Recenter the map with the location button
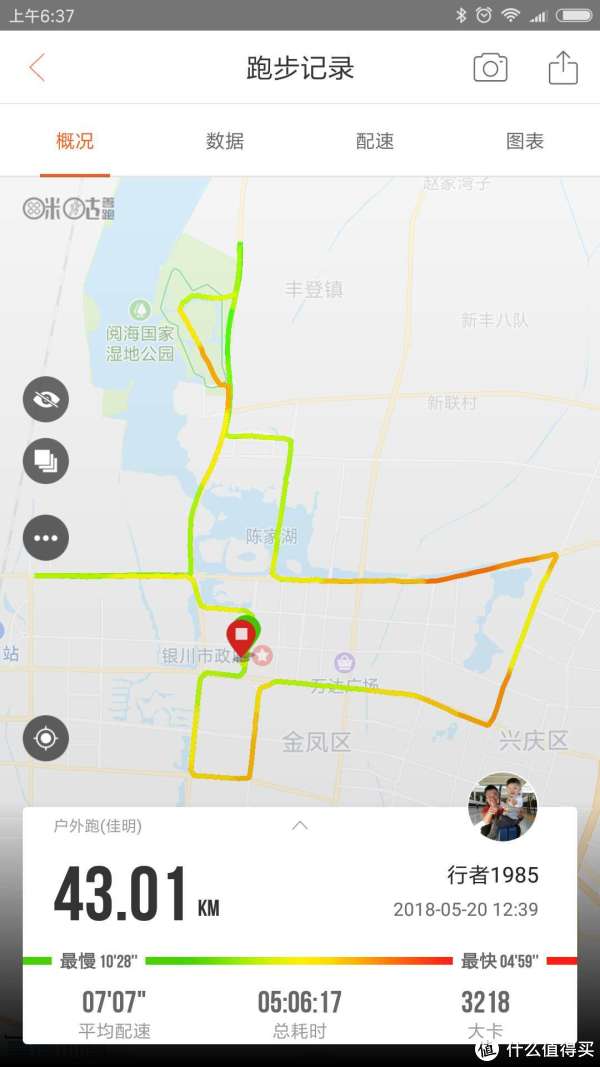Image resolution: width=600 pixels, height=1067 pixels. pos(46,739)
